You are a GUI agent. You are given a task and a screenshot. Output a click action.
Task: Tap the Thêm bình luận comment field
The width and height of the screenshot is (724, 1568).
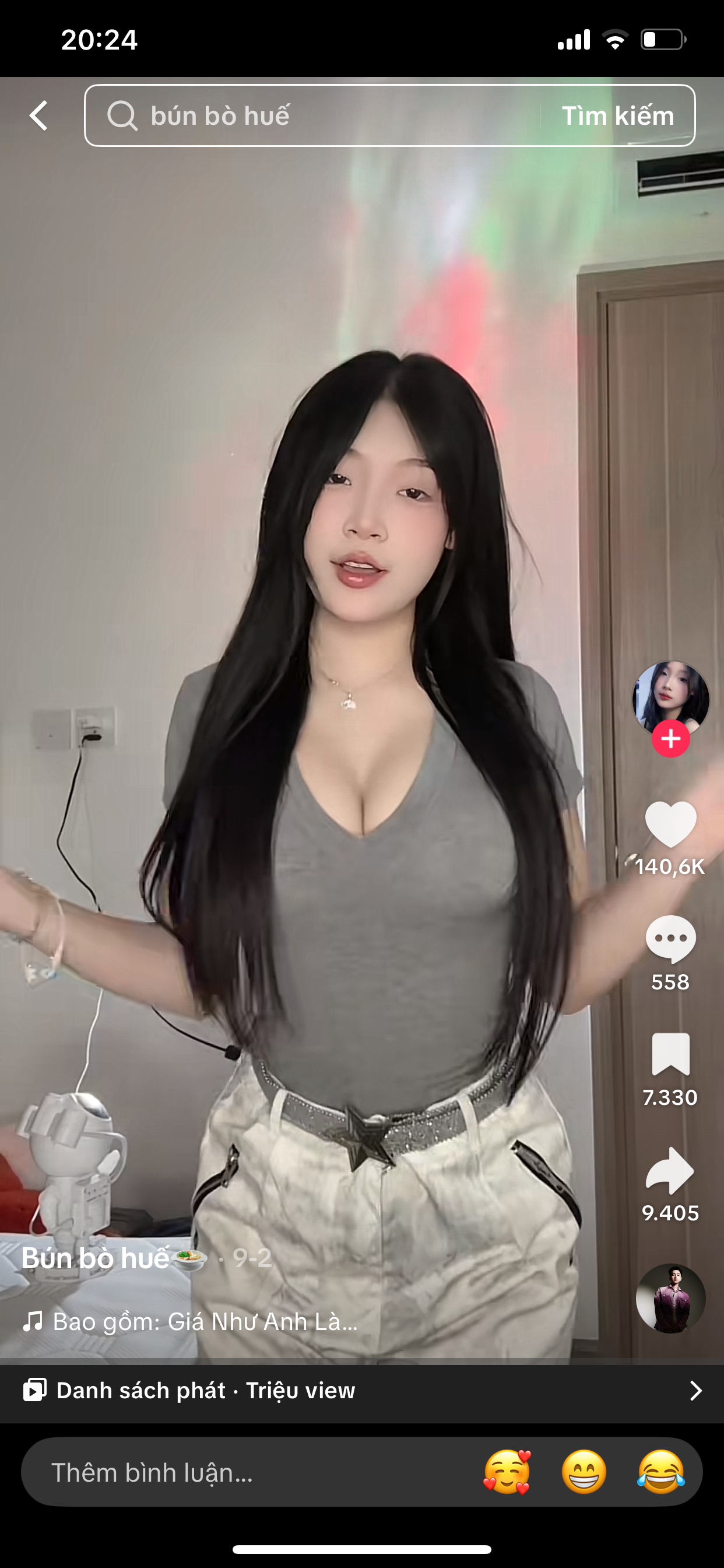click(243, 1472)
